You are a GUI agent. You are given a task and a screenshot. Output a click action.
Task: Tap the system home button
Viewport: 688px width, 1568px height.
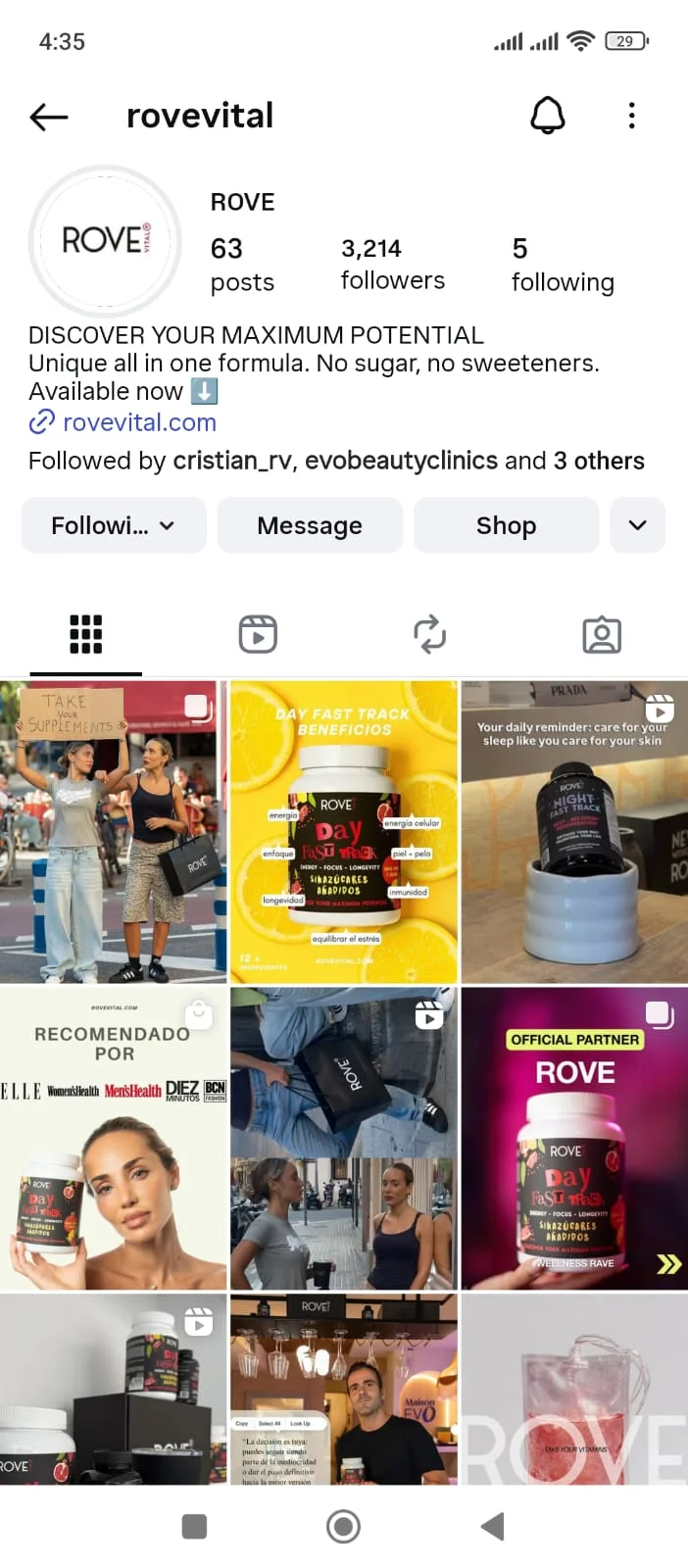[343, 1526]
